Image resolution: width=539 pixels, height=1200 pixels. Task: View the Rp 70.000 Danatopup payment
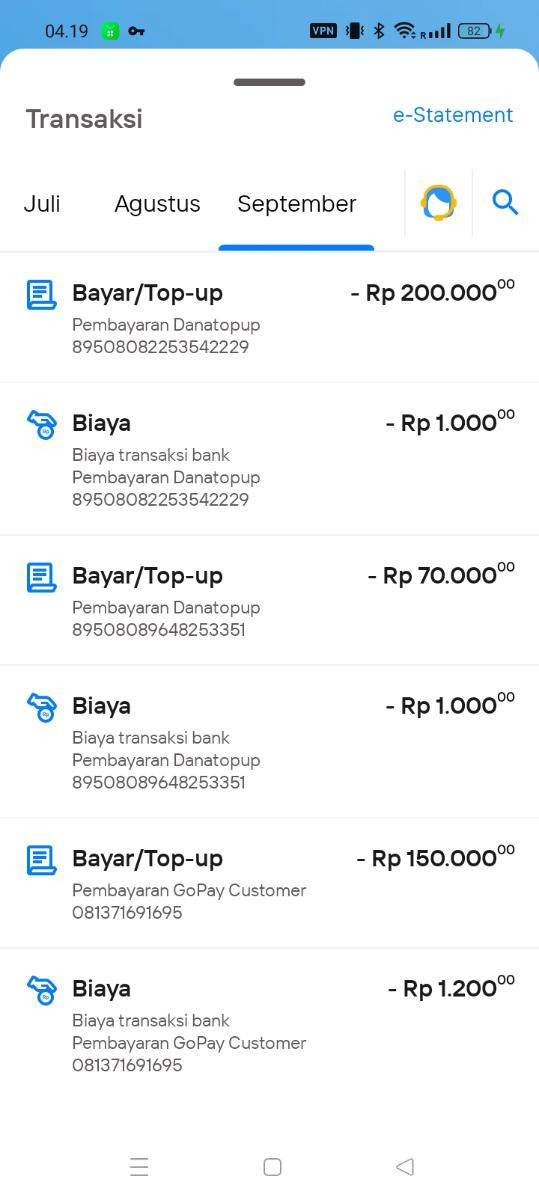pyautogui.click(x=270, y=600)
